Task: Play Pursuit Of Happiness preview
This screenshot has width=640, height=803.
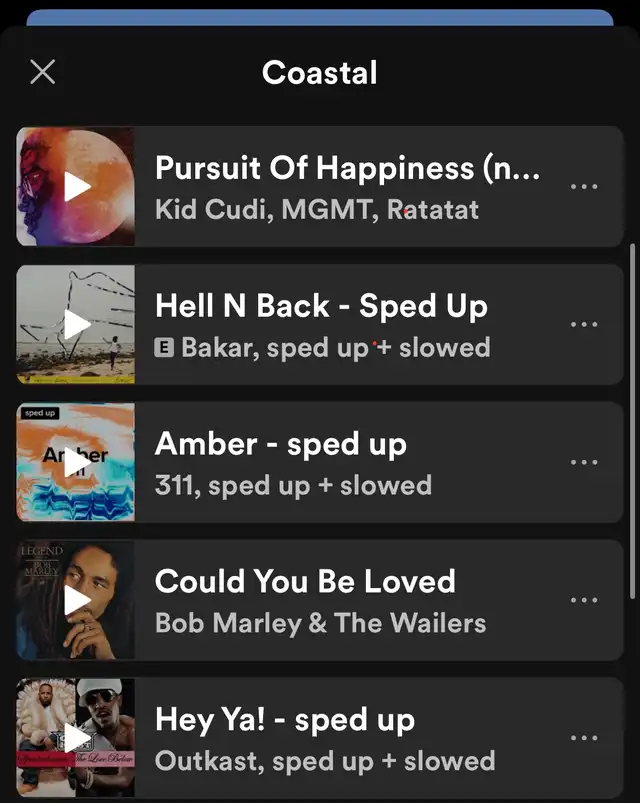Action: pyautogui.click(x=77, y=186)
